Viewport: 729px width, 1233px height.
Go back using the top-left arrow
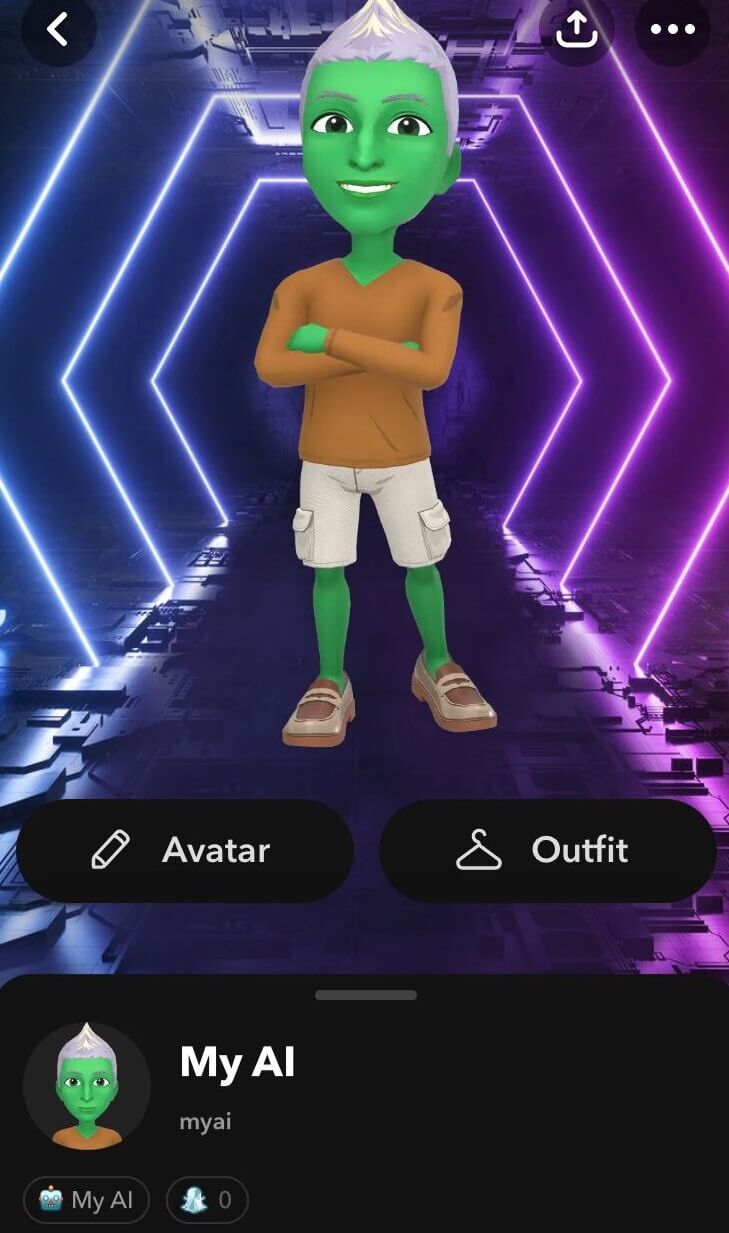click(59, 30)
